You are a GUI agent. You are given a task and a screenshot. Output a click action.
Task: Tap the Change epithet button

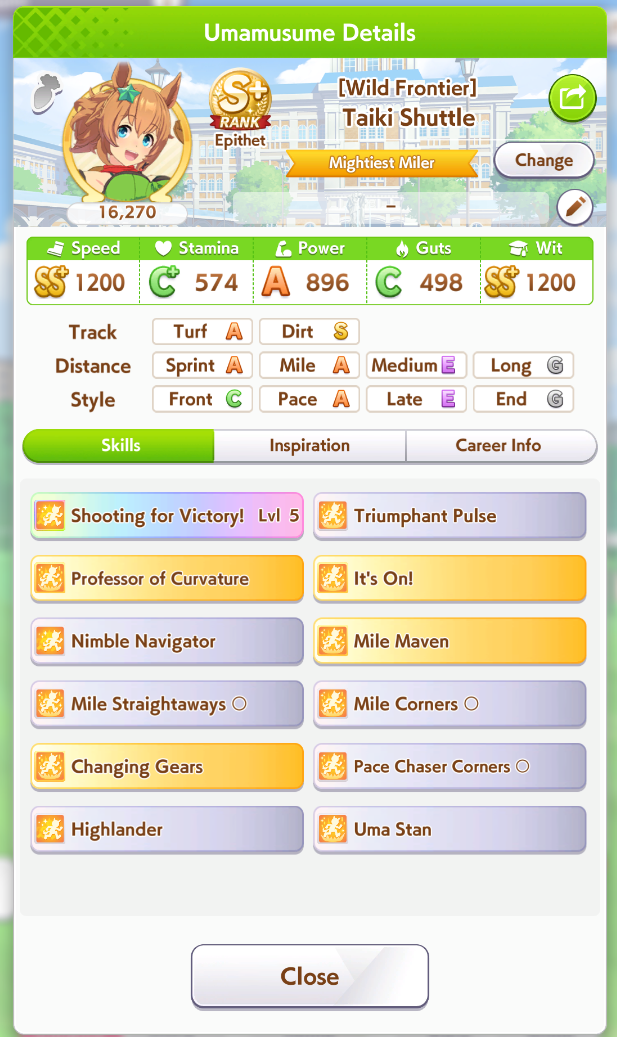click(543, 160)
